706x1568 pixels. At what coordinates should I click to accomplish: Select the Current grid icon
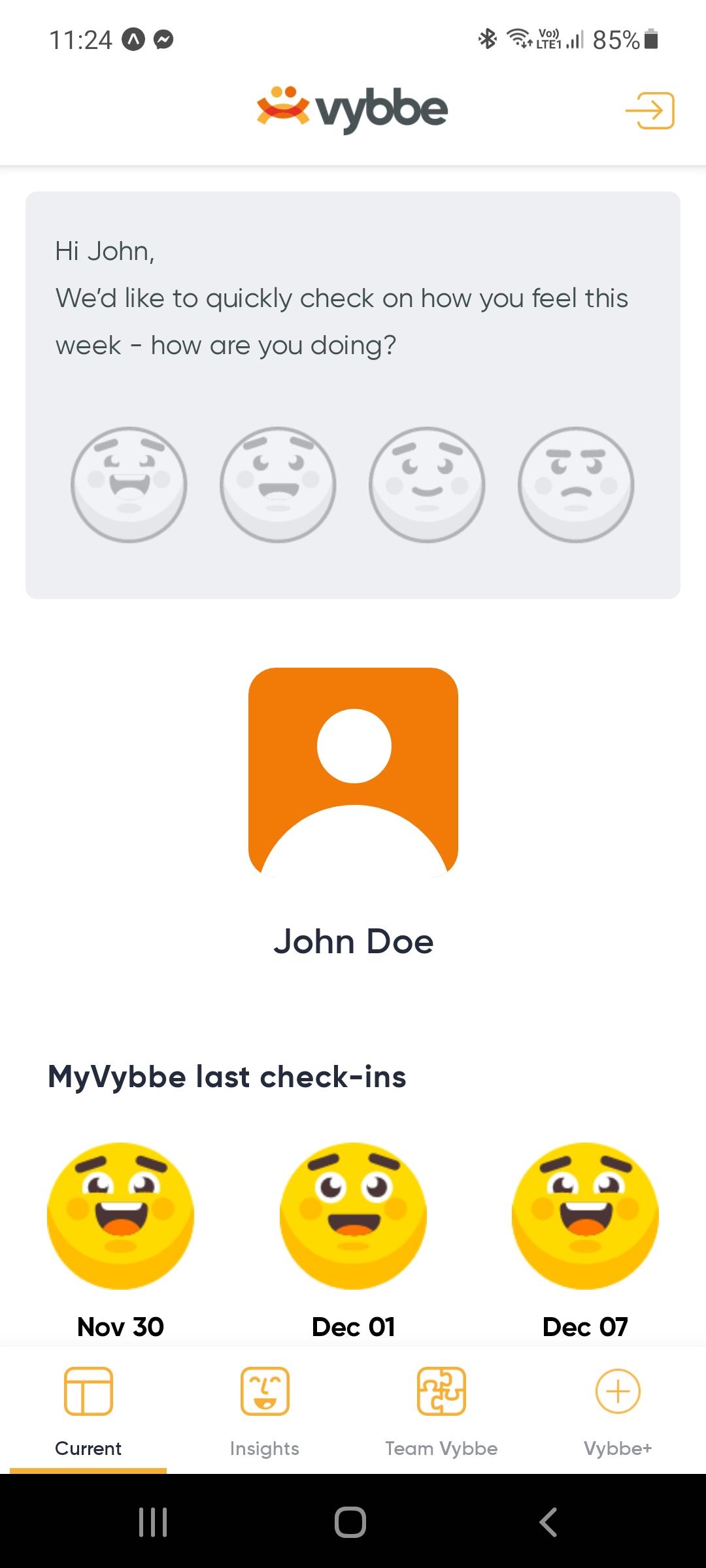point(88,1392)
